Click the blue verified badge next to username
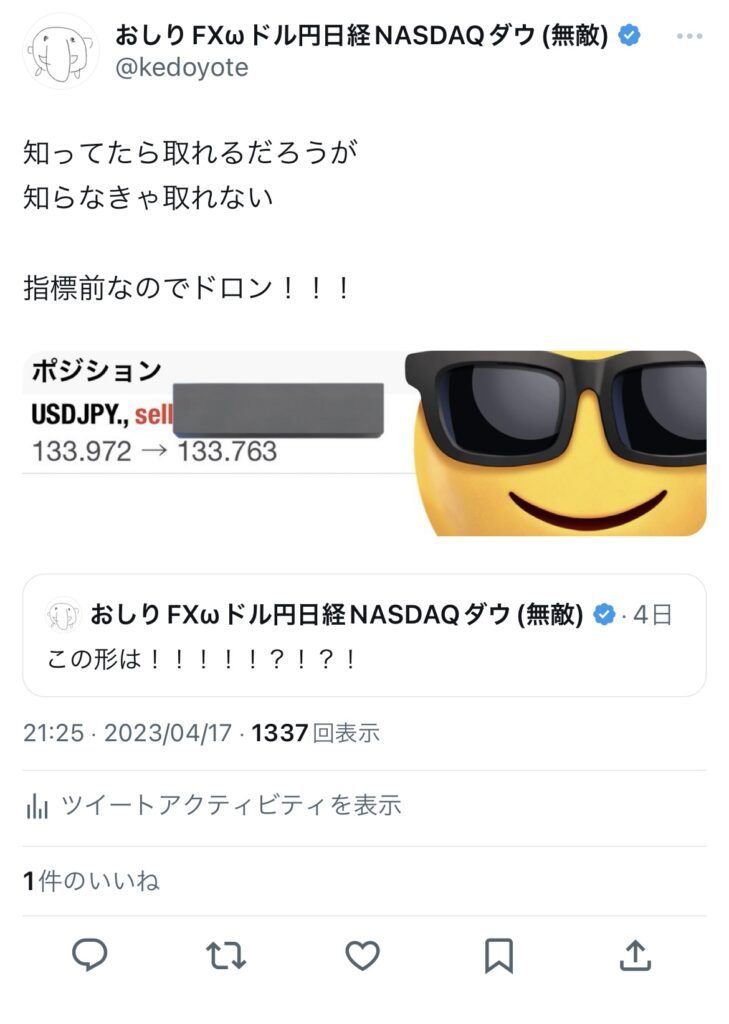Image resolution: width=729 pixels, height=1024 pixels. [x=629, y=33]
